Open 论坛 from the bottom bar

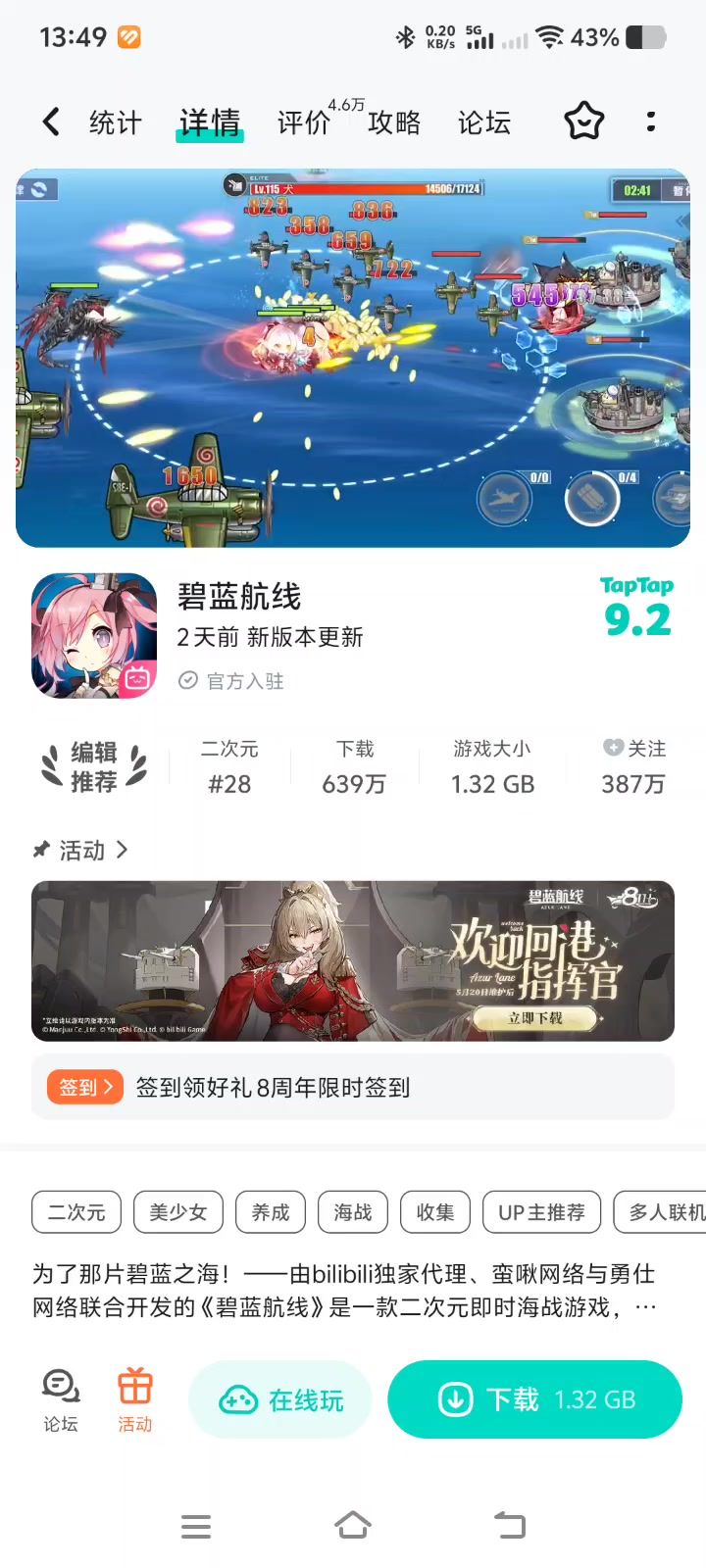coord(61,1401)
